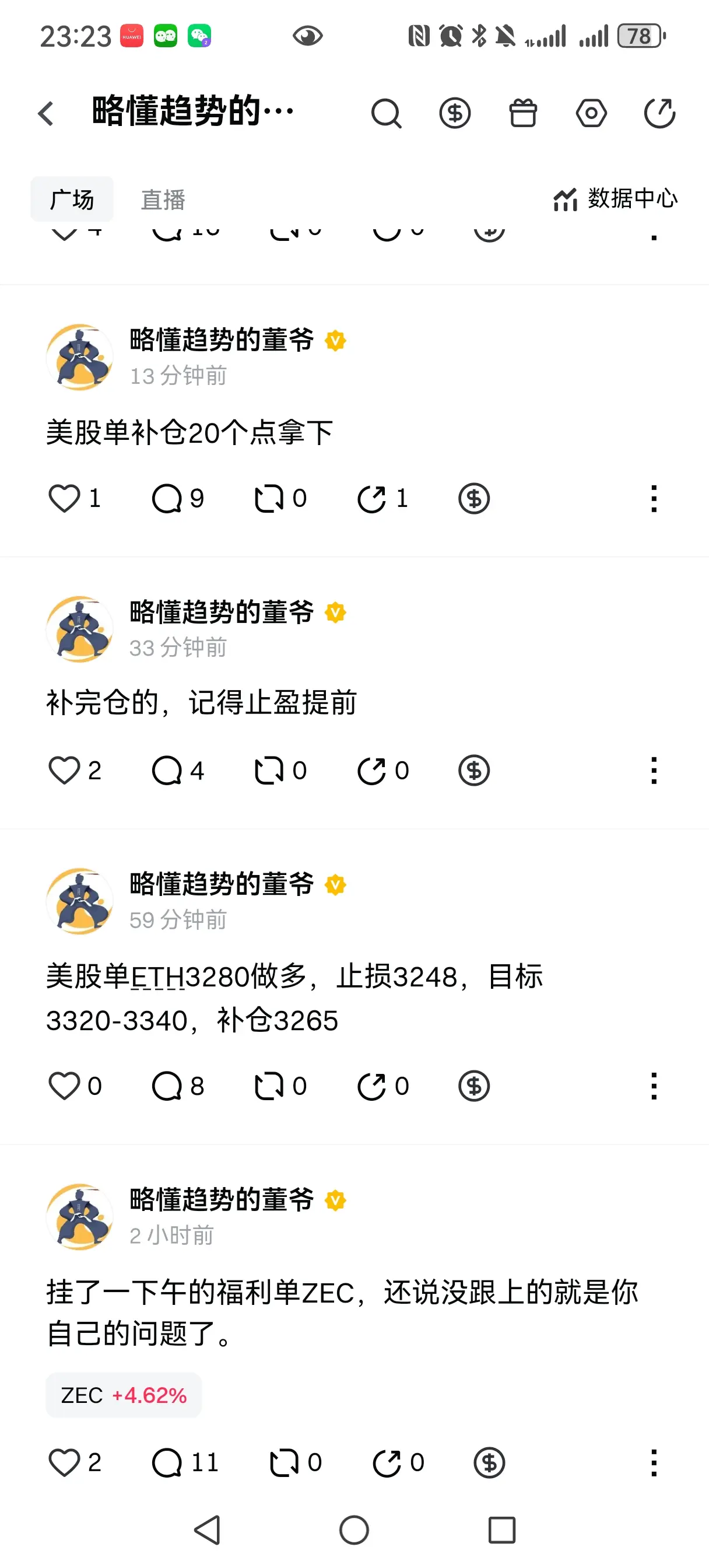Open the hexagon settings icon
Viewport: 709px width, 1568px height.
click(591, 114)
